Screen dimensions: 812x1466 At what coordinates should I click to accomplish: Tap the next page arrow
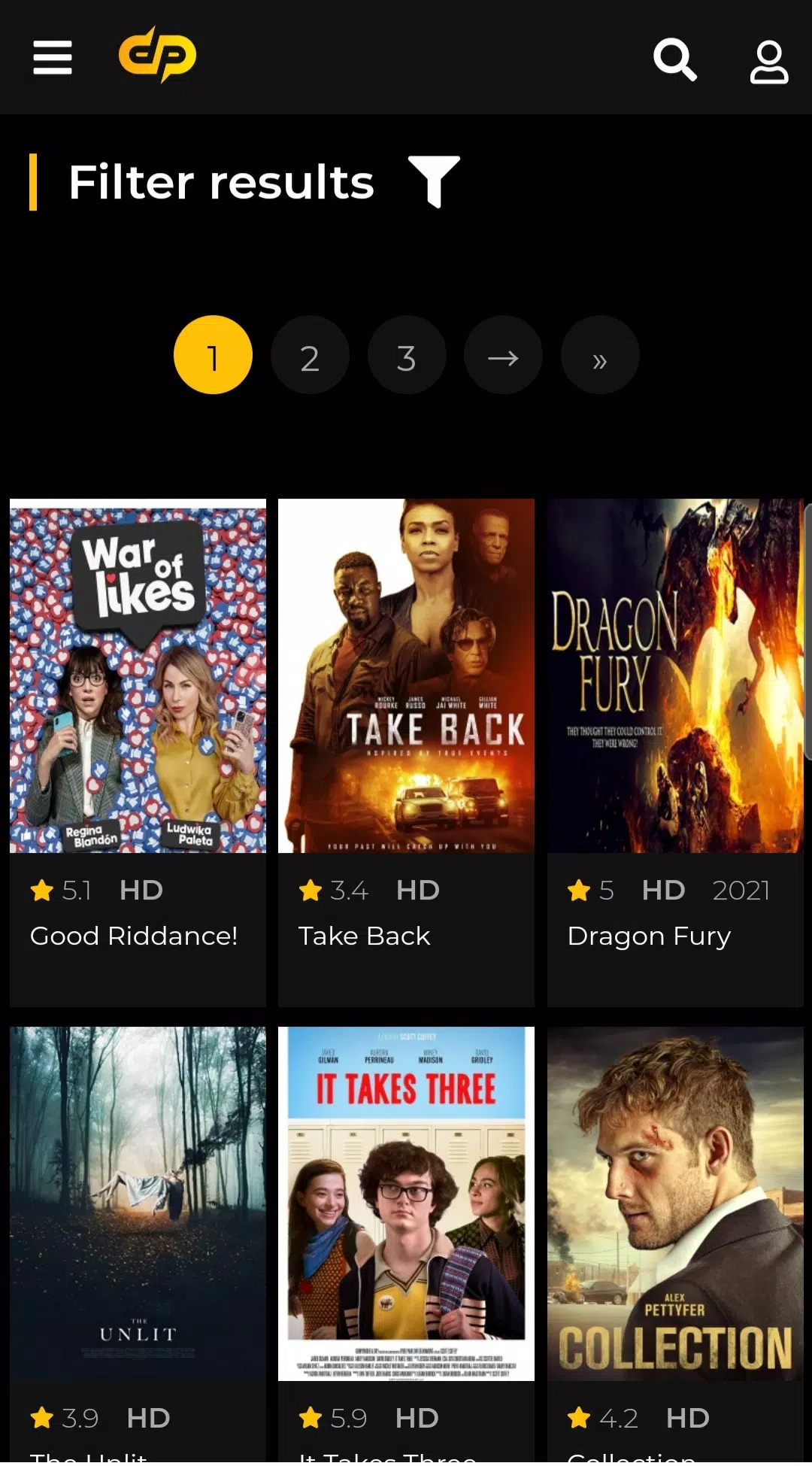503,355
